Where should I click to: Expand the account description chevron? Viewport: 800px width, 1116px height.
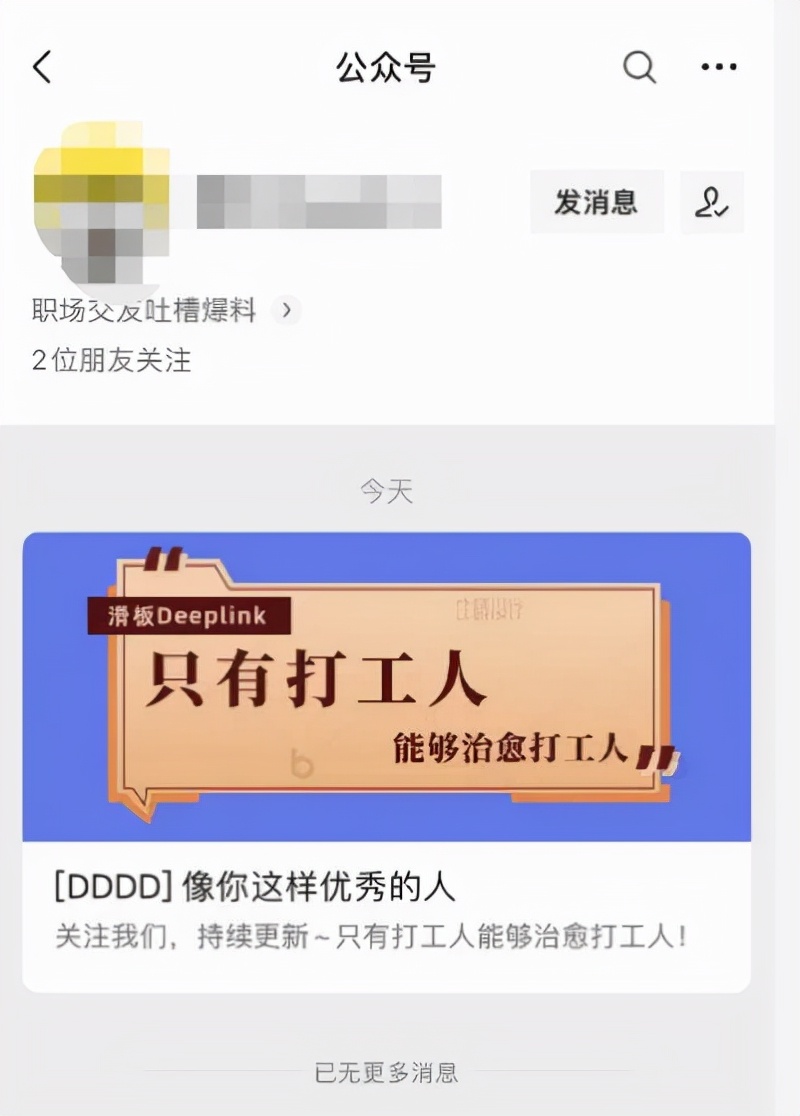point(286,310)
